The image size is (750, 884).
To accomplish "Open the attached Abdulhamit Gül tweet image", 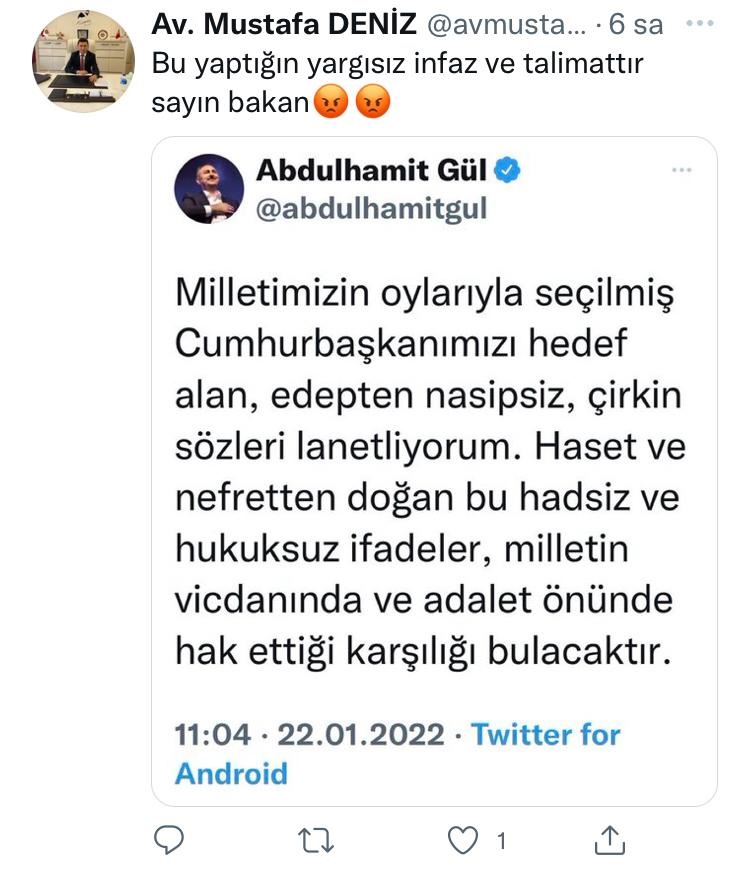I will 434,470.
